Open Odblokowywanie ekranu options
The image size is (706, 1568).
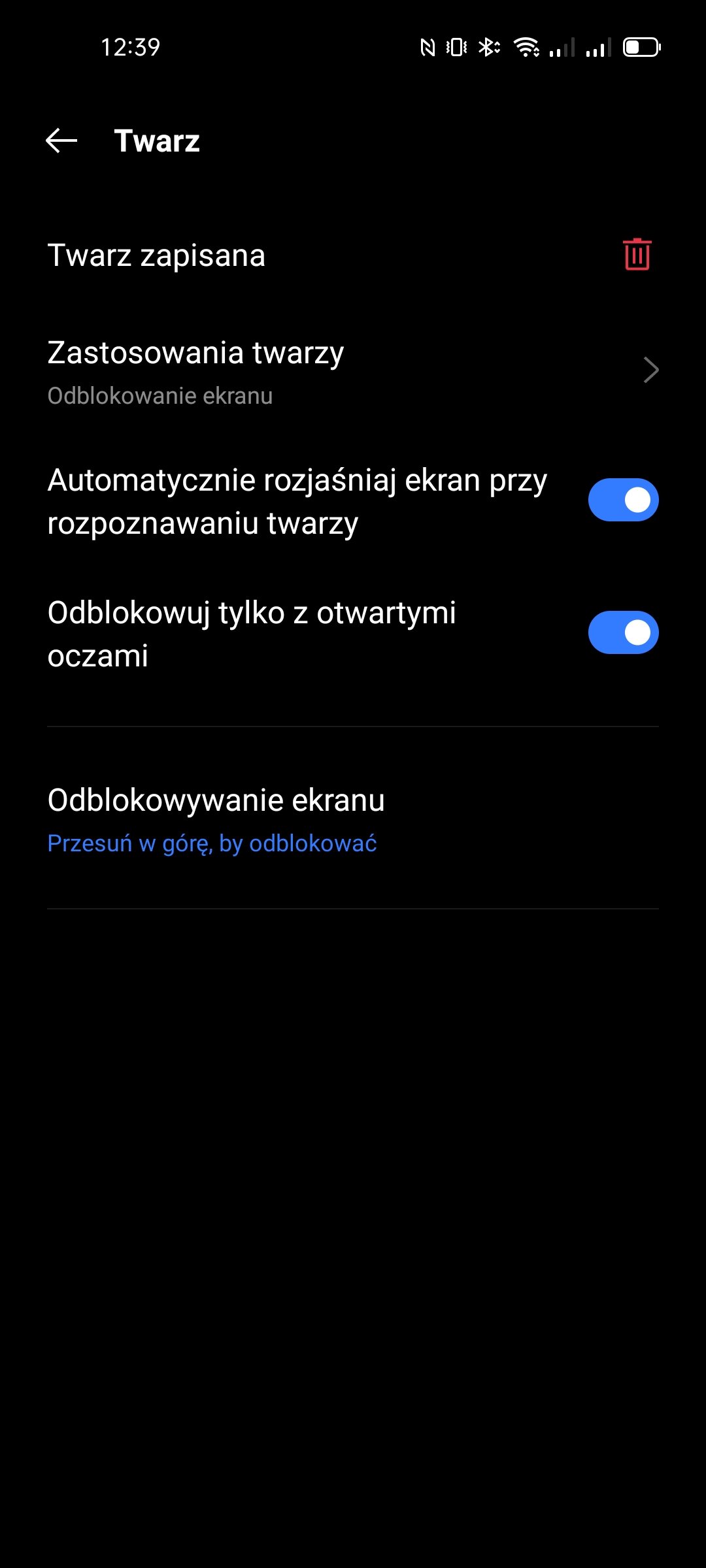[353, 819]
